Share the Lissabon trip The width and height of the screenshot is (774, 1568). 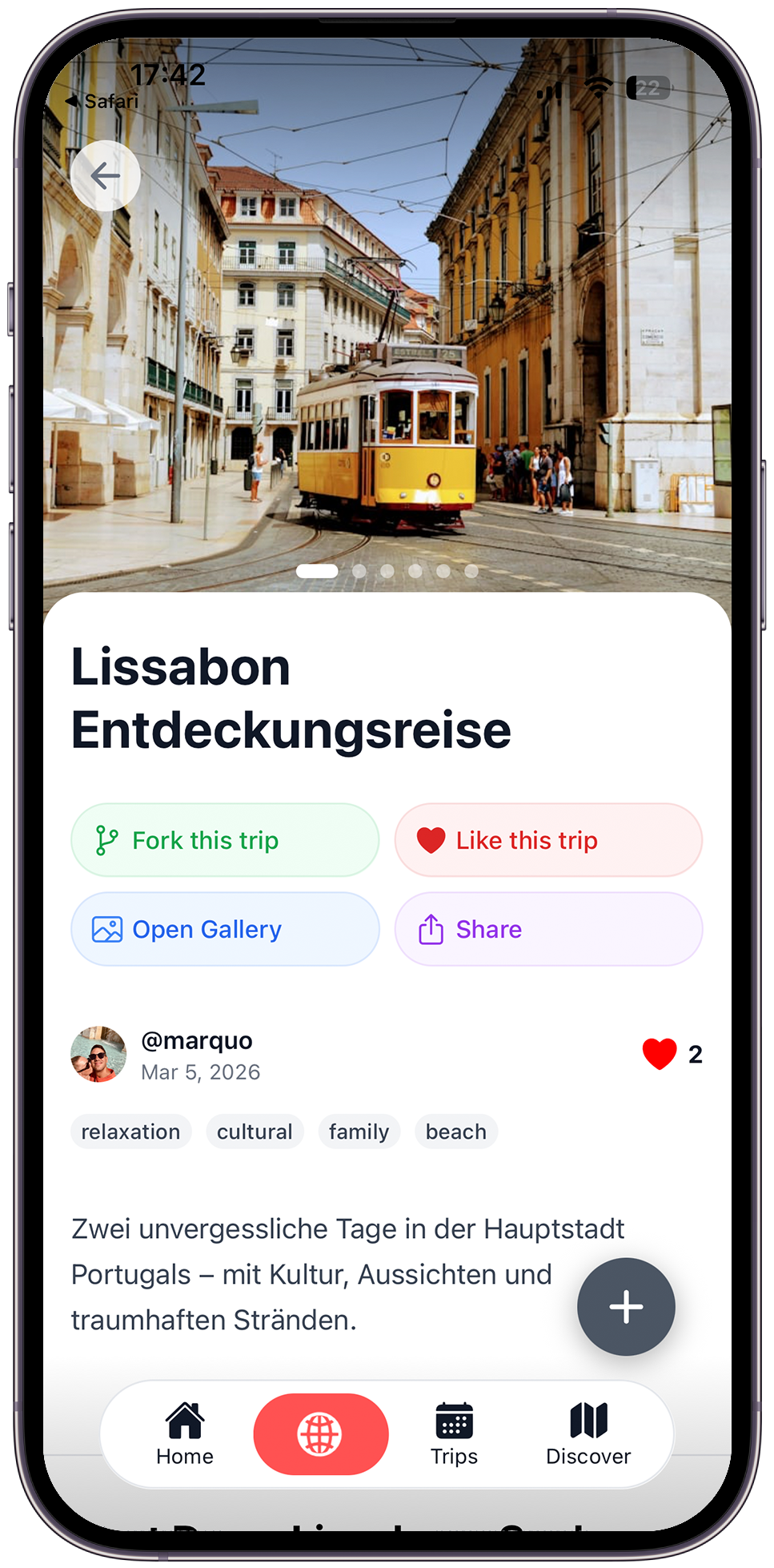click(x=548, y=929)
